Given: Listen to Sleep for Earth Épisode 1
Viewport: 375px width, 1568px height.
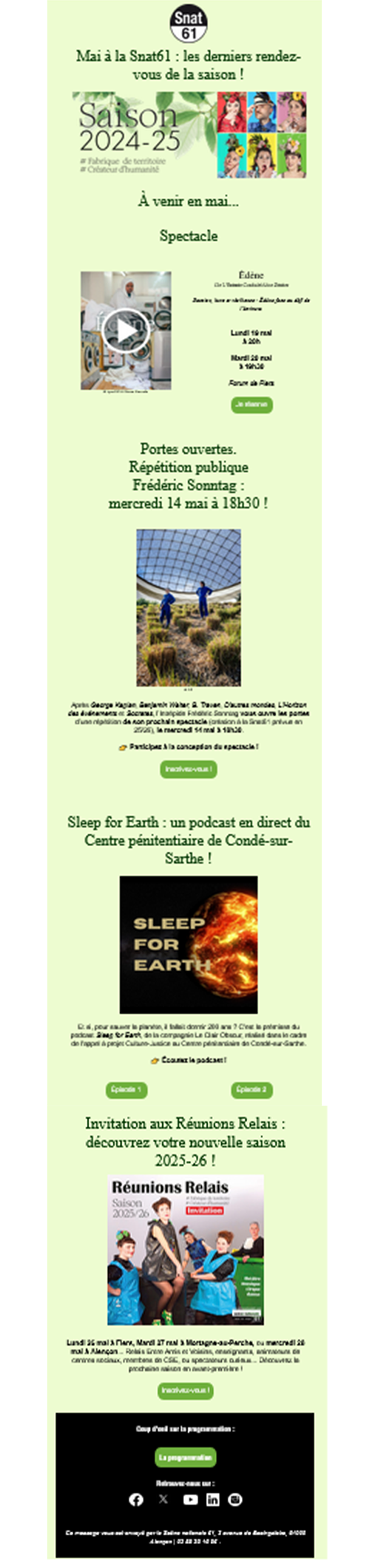Looking at the screenshot, I should (x=126, y=1090).
